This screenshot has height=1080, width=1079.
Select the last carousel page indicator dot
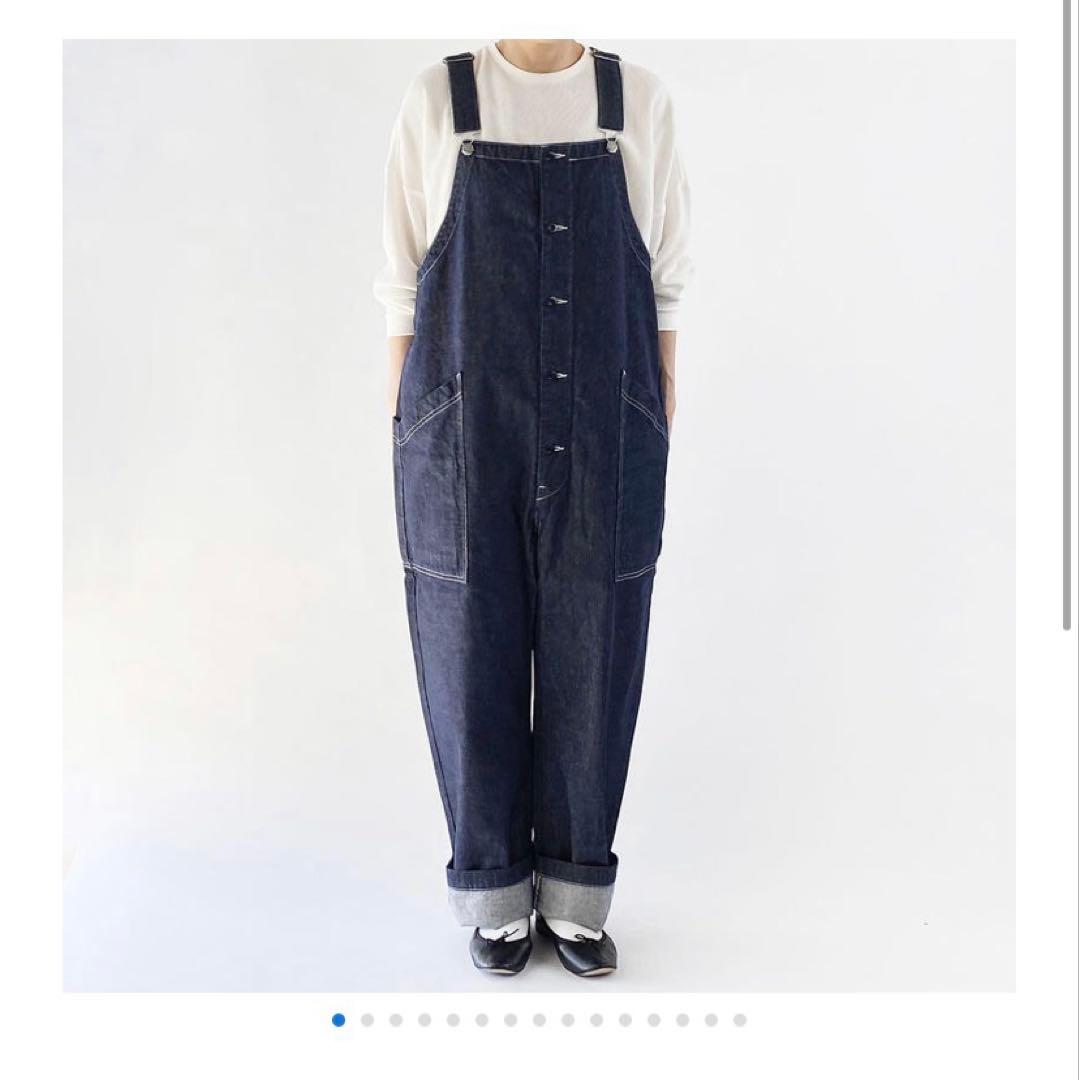(x=740, y=1020)
